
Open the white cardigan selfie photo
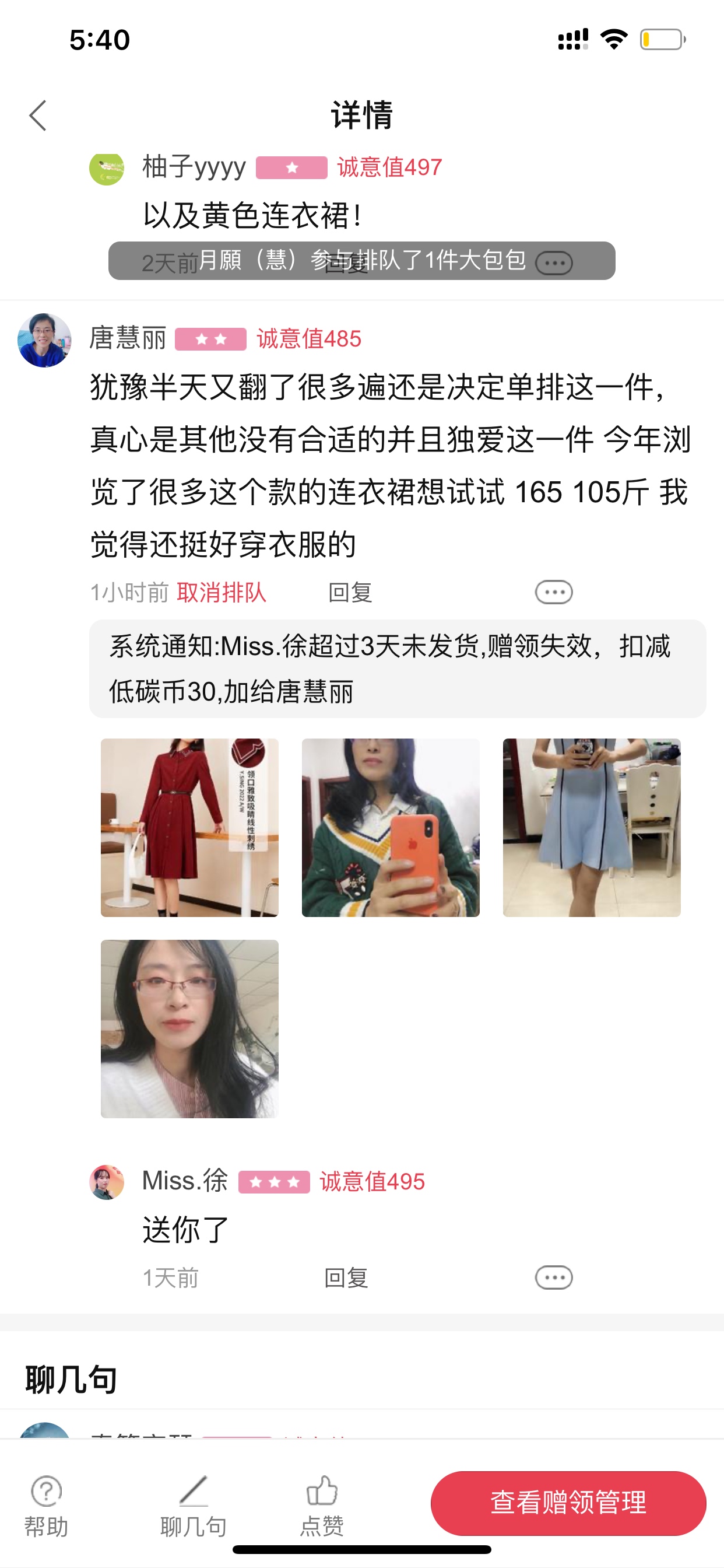pyautogui.click(x=190, y=1028)
